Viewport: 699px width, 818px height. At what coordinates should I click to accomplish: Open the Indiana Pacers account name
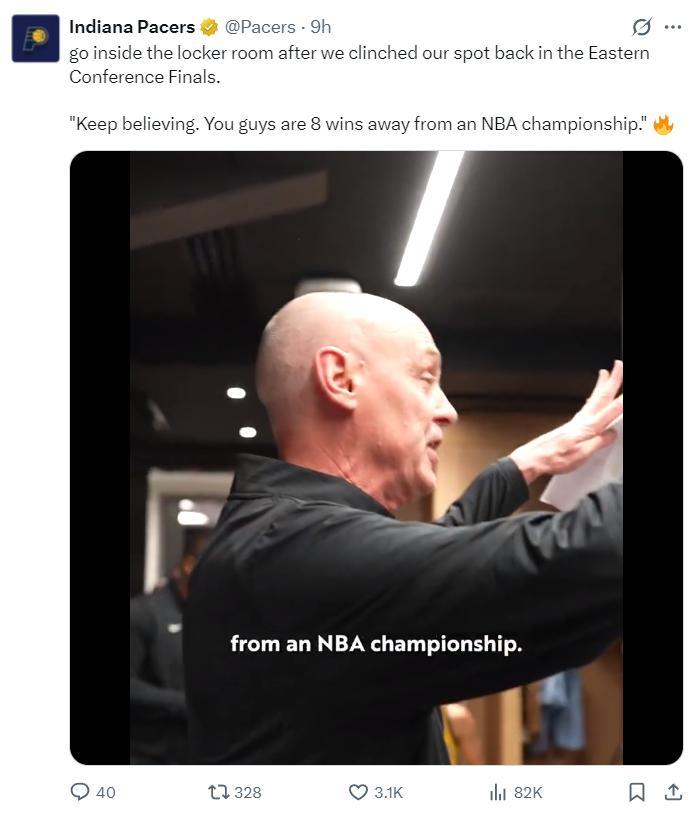pyautogui.click(x=131, y=27)
